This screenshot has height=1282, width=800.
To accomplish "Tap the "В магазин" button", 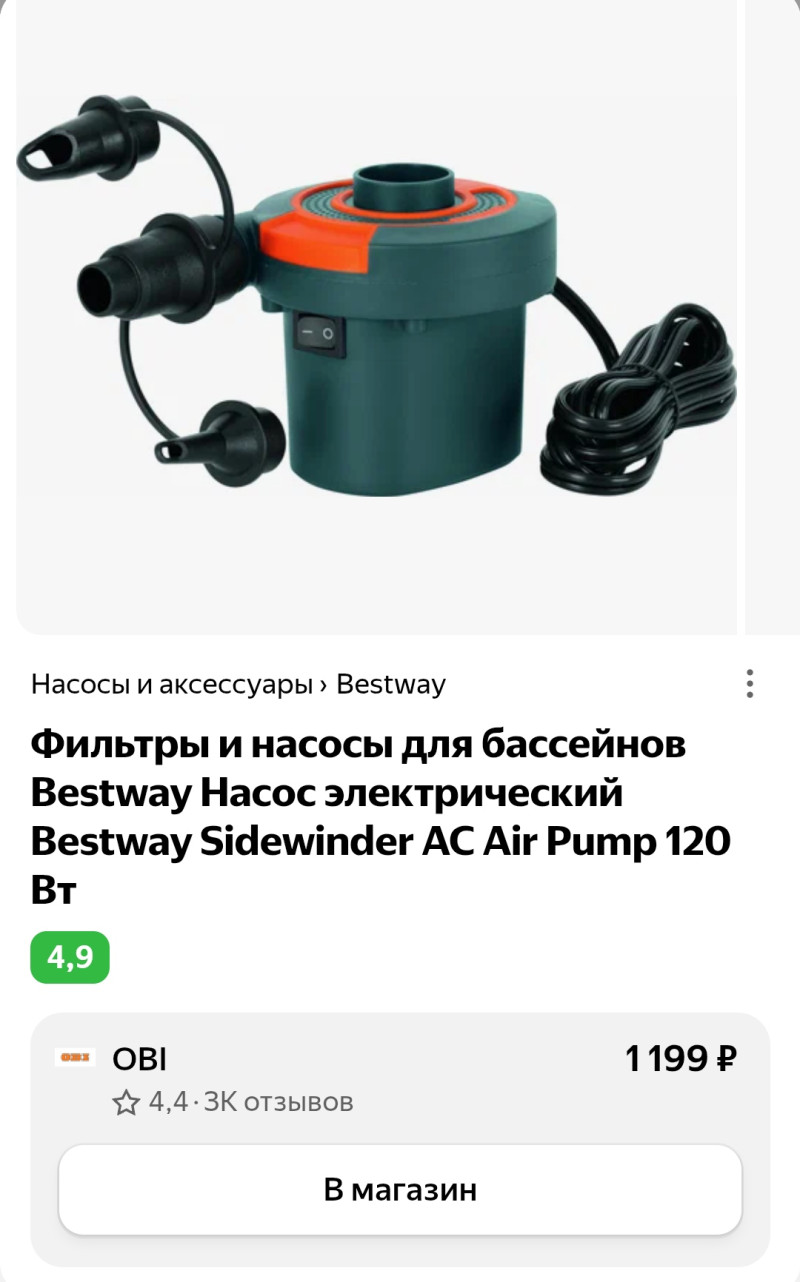I will (x=400, y=1190).
